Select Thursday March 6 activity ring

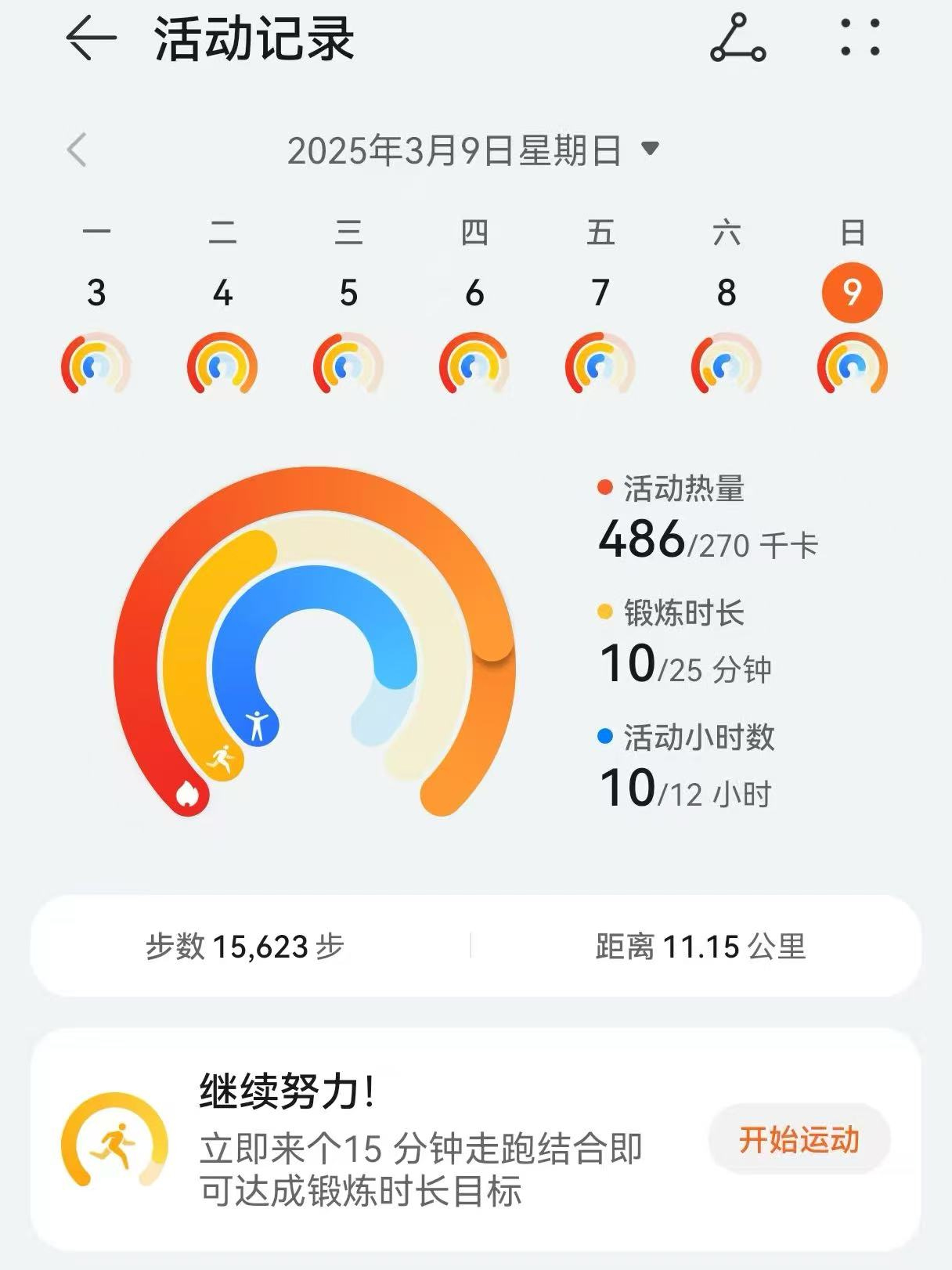(473, 363)
